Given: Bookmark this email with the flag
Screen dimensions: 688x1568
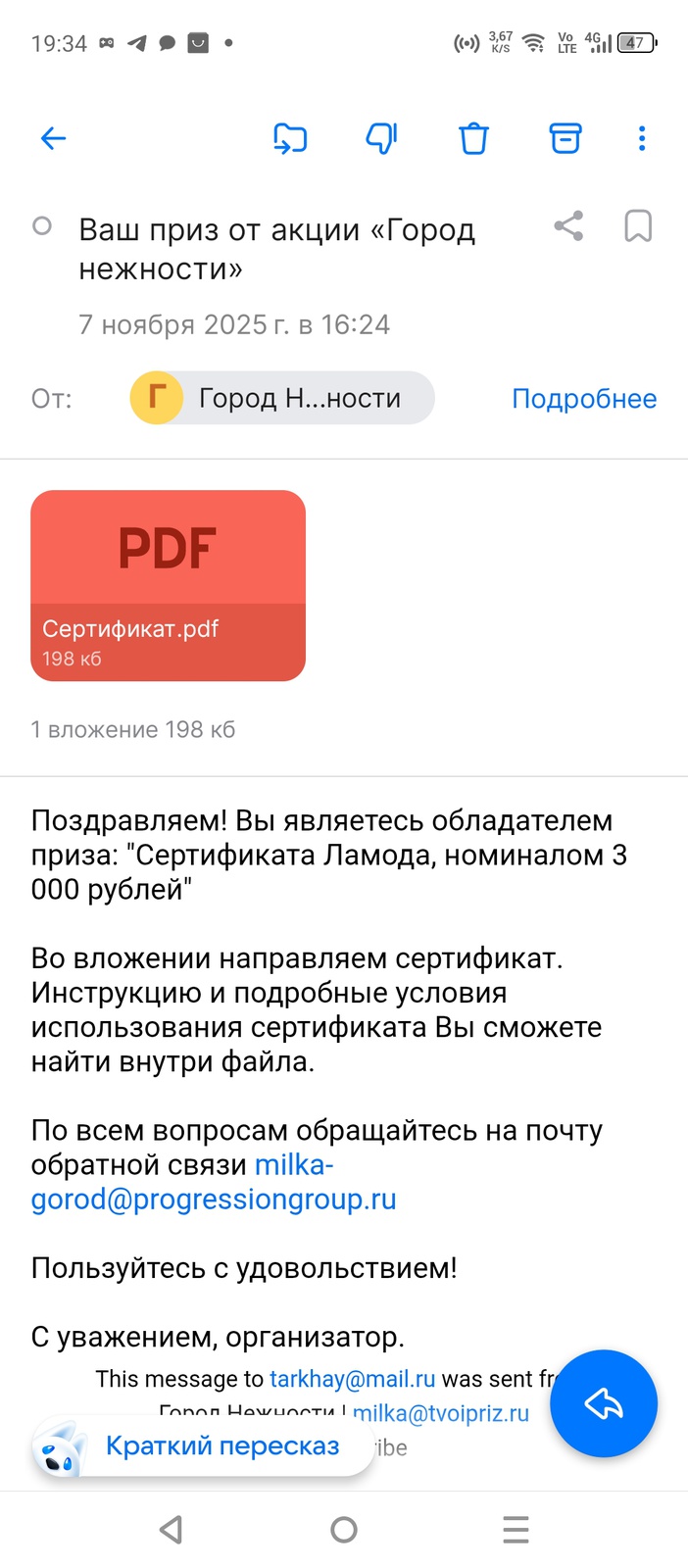Looking at the screenshot, I should pos(638,226).
